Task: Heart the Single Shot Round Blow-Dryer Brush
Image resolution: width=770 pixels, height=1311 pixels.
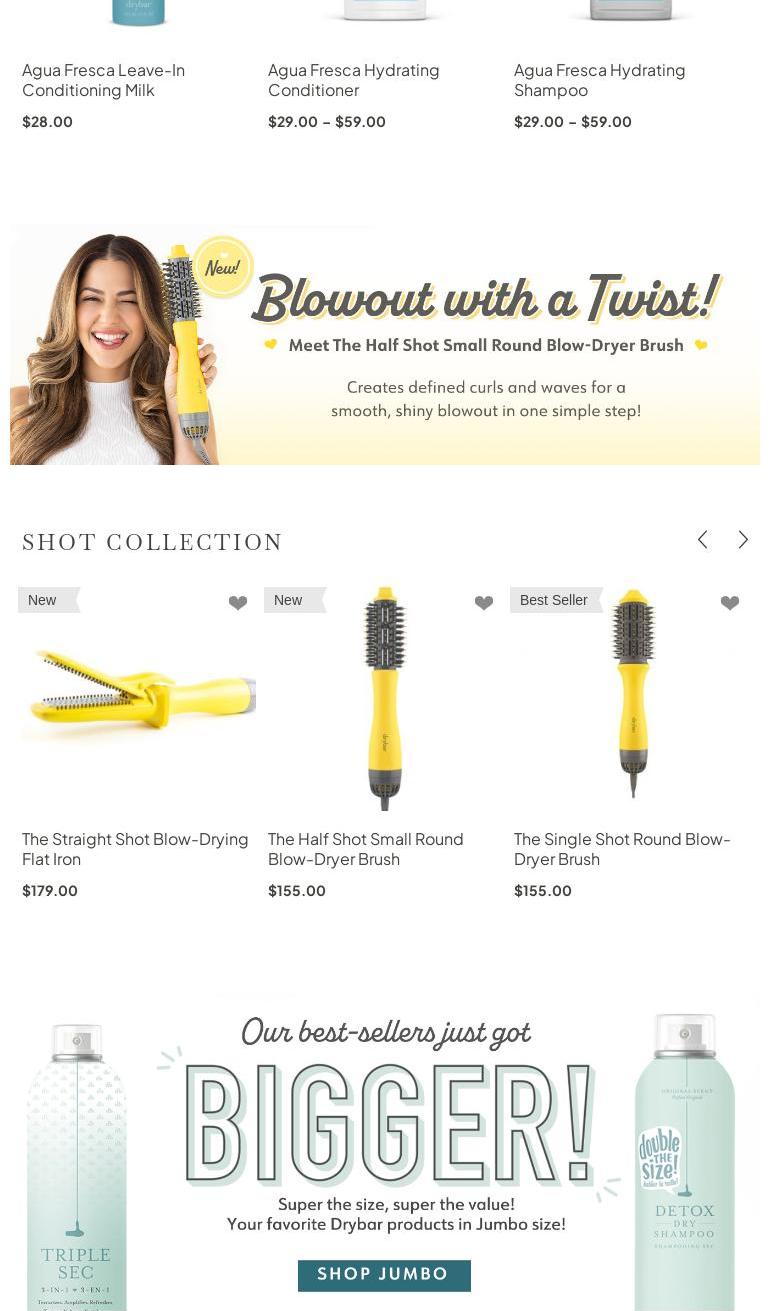Action: (x=730, y=603)
